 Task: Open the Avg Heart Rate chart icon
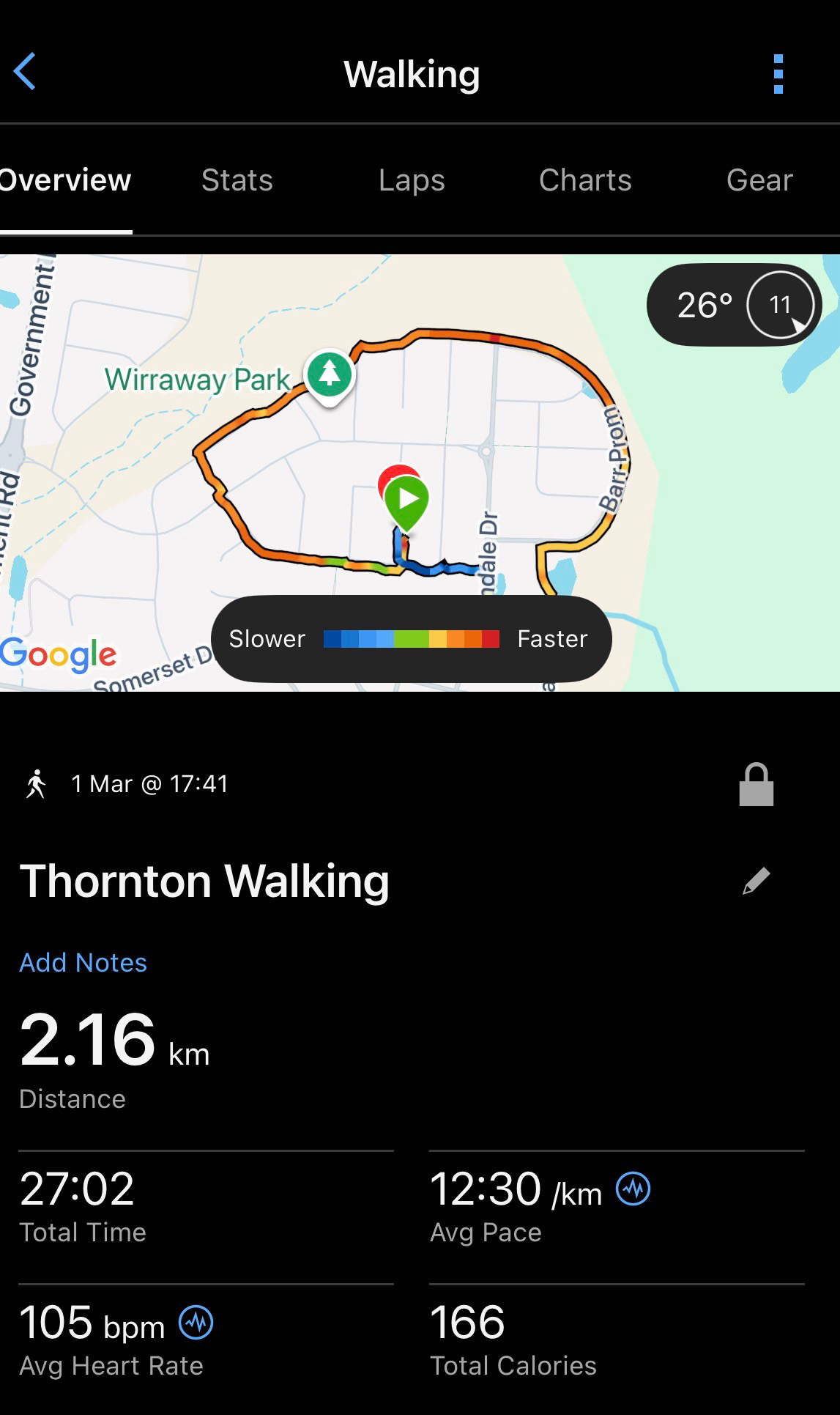(196, 1323)
